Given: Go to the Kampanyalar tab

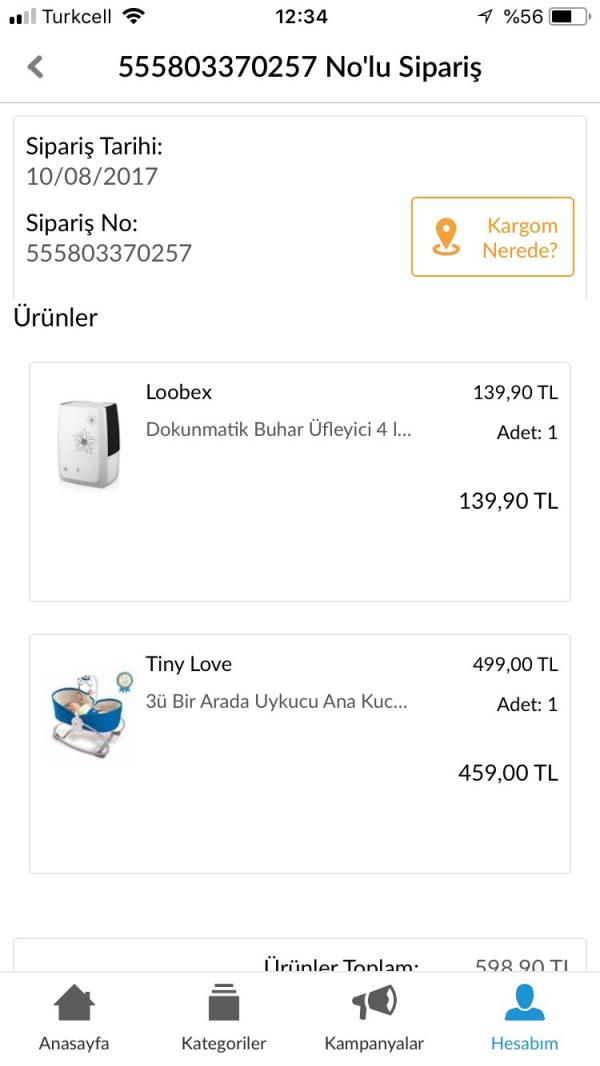Looking at the screenshot, I should pos(374,1018).
